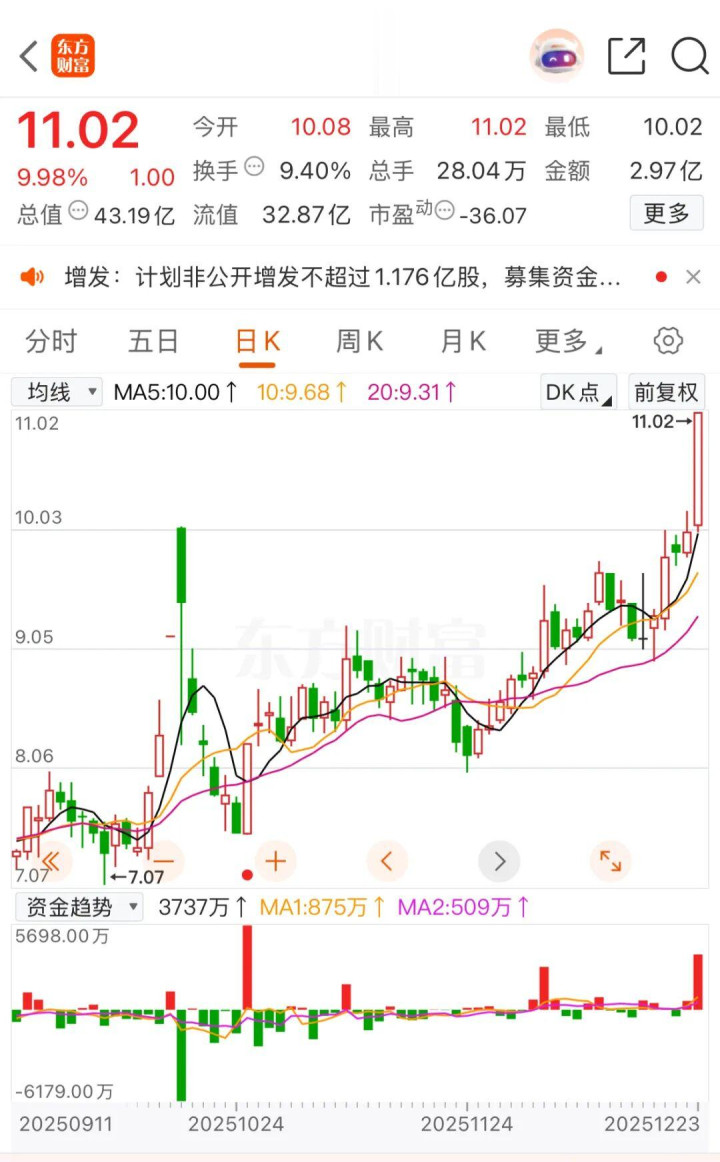Viewport: 720px width, 1162px height.
Task: Change the 前复权 adjustment setting
Action: 666,392
